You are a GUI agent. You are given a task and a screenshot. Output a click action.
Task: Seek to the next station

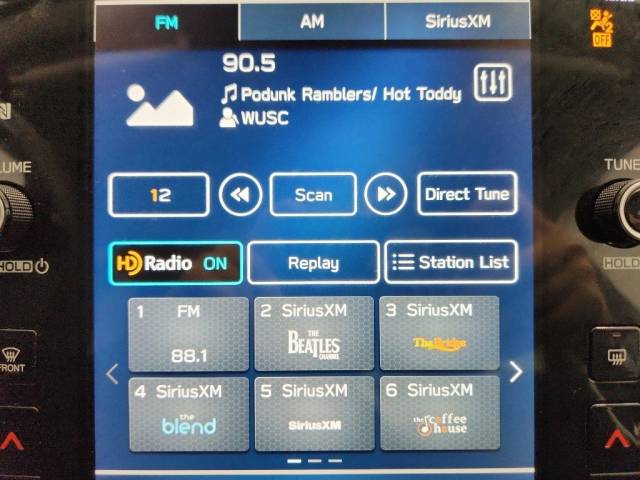385,195
